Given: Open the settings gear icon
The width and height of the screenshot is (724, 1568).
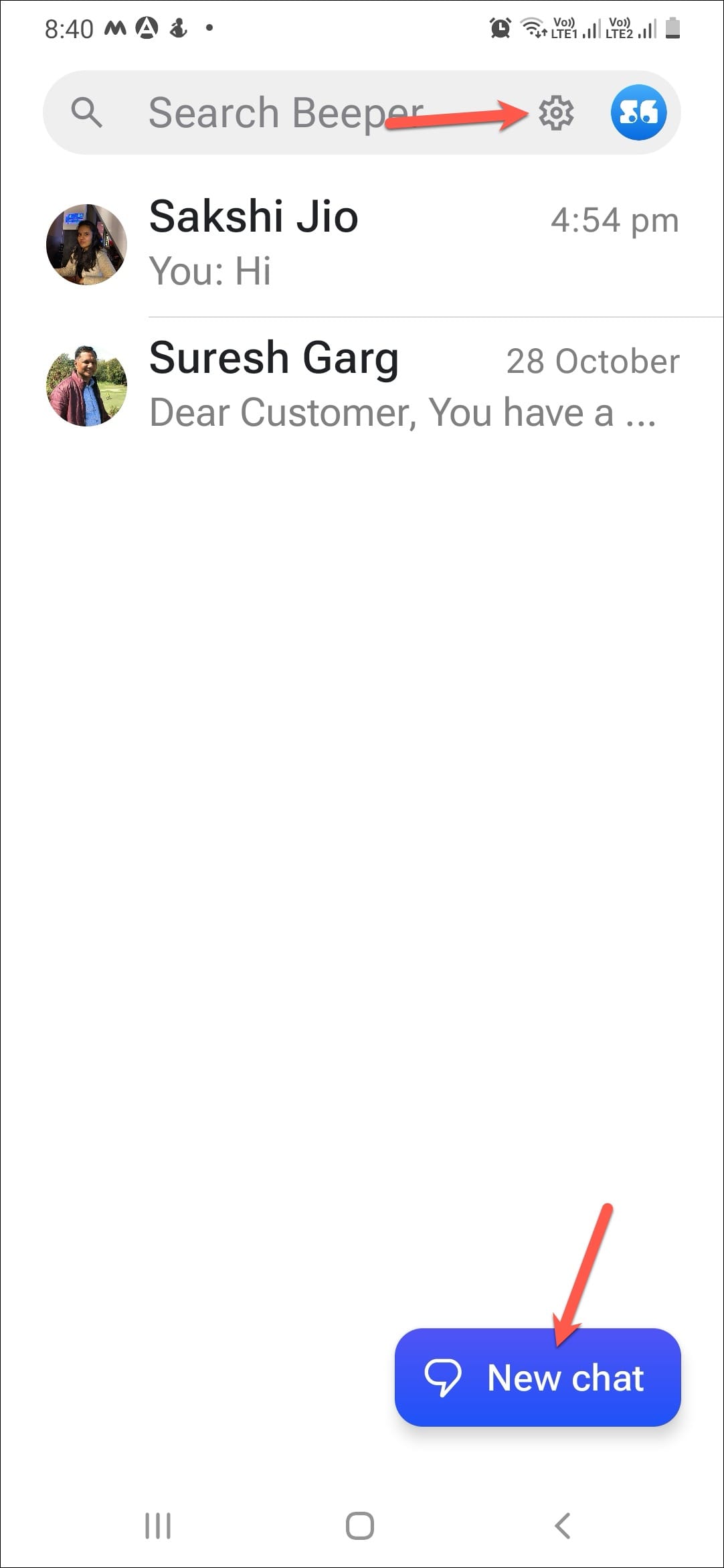Looking at the screenshot, I should pyautogui.click(x=556, y=112).
